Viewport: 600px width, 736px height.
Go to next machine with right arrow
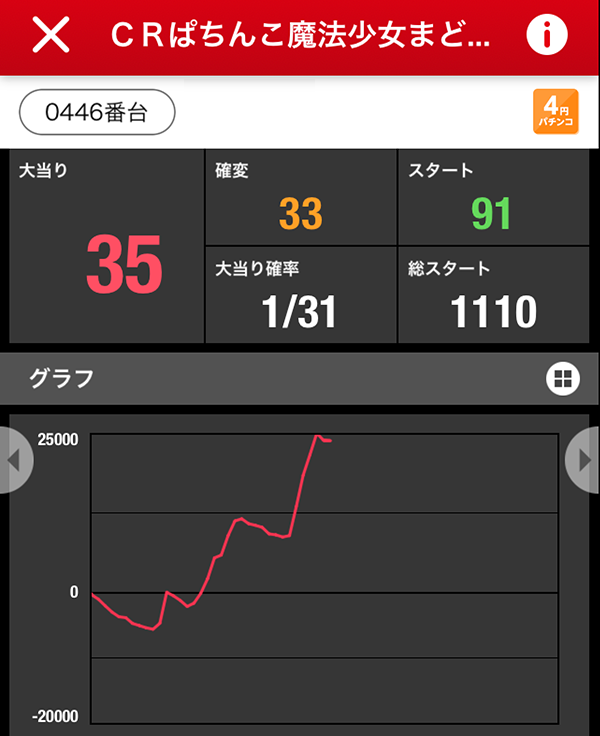click(x=584, y=460)
